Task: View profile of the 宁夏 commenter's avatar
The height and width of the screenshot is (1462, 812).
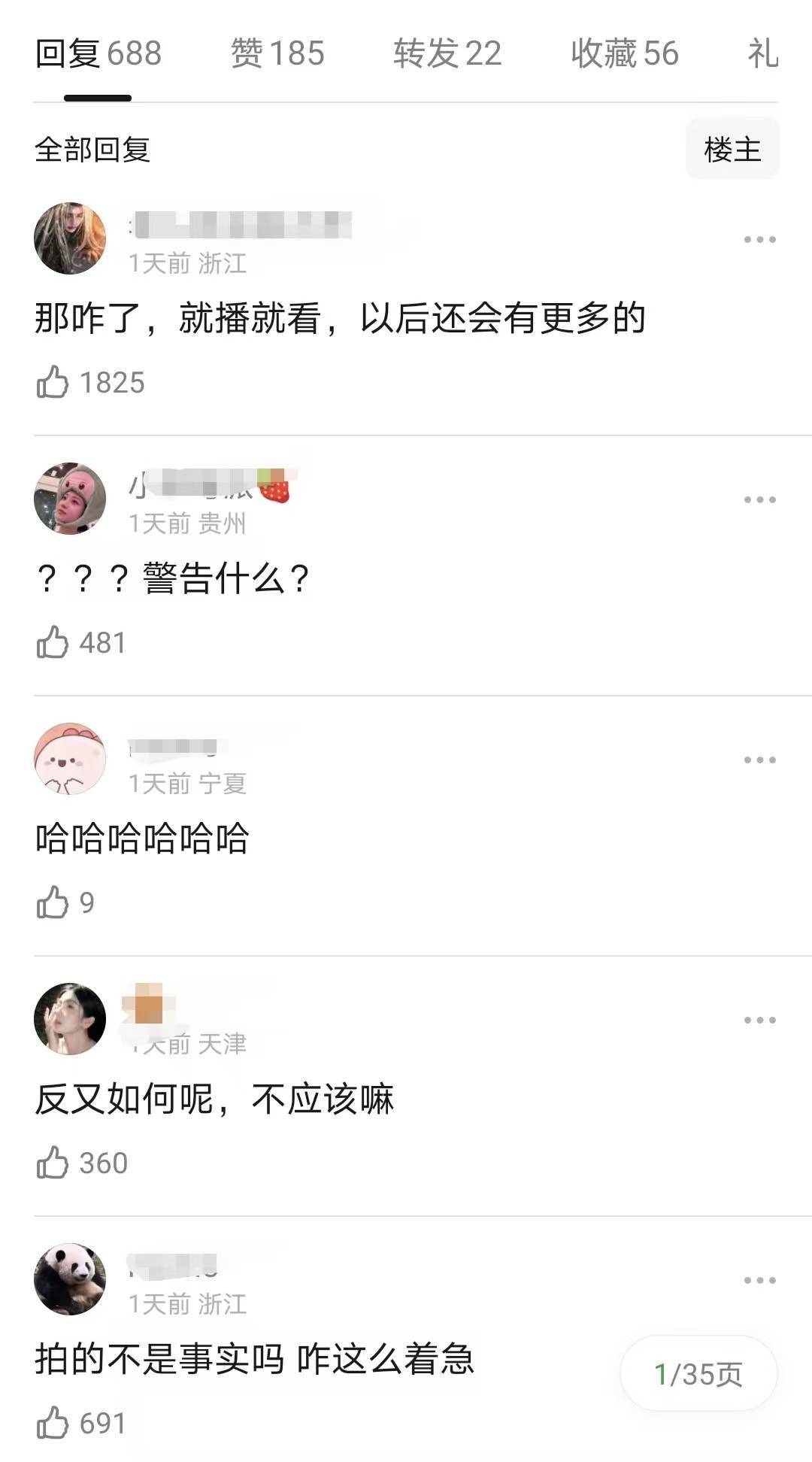Action: pos(70,759)
